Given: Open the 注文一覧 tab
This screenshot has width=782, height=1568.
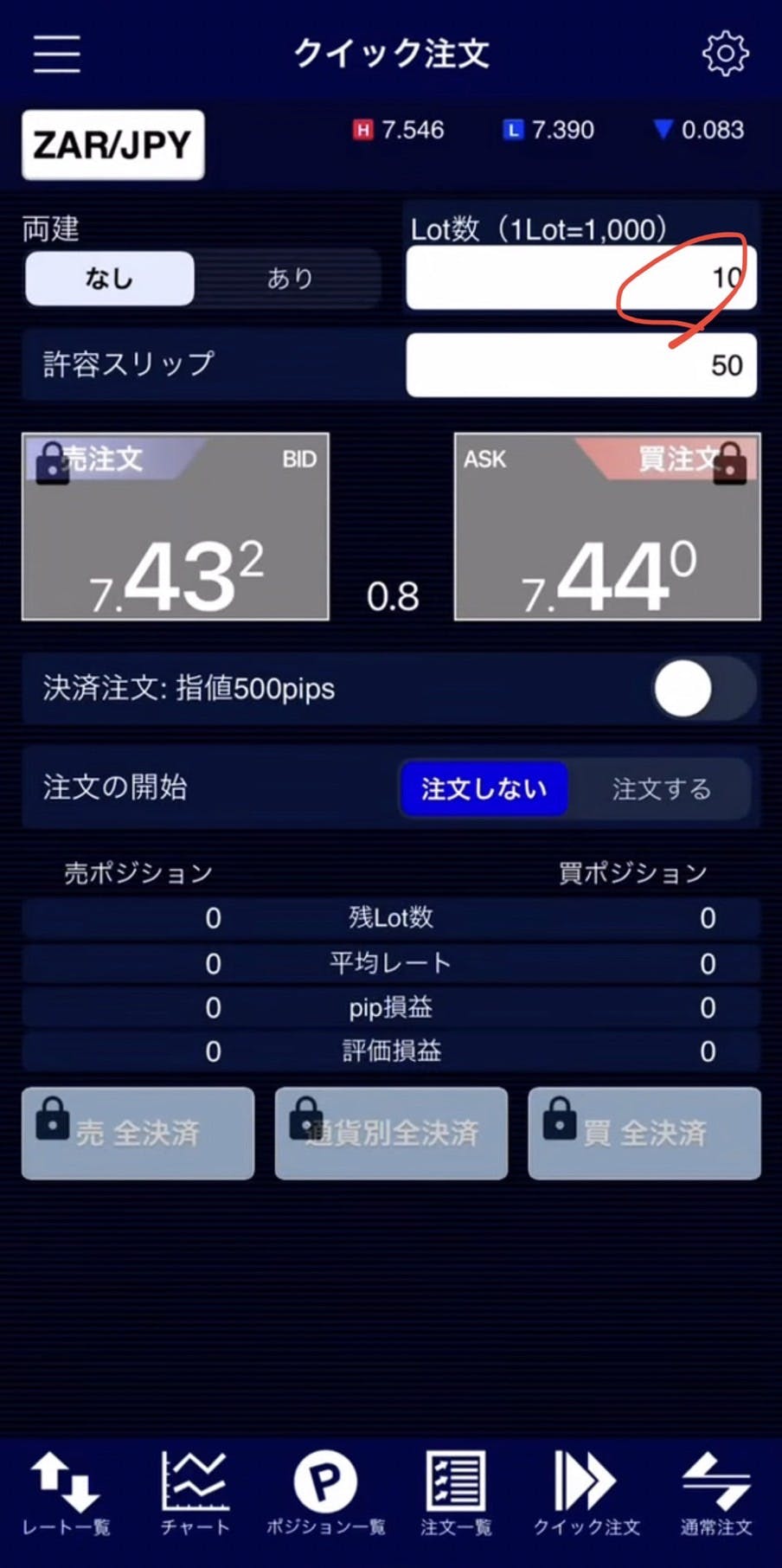Looking at the screenshot, I should point(456,1494).
